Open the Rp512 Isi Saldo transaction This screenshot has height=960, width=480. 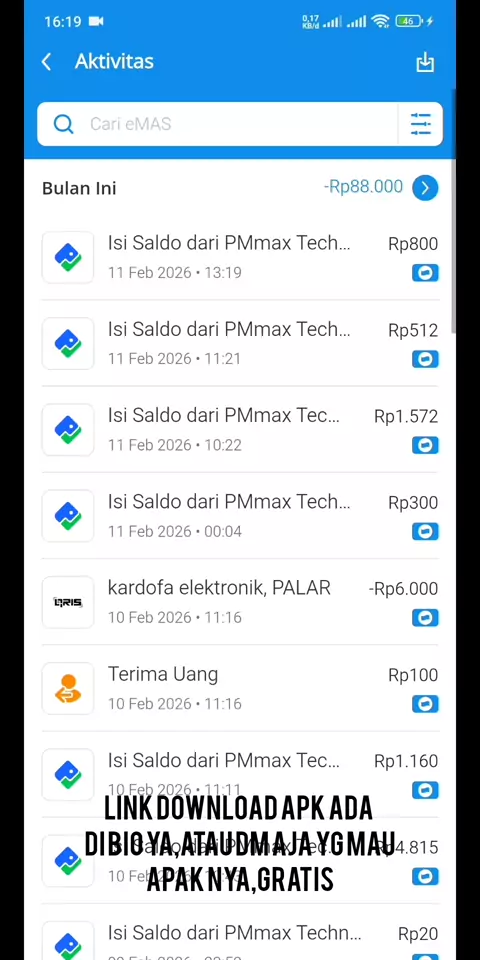point(240,343)
